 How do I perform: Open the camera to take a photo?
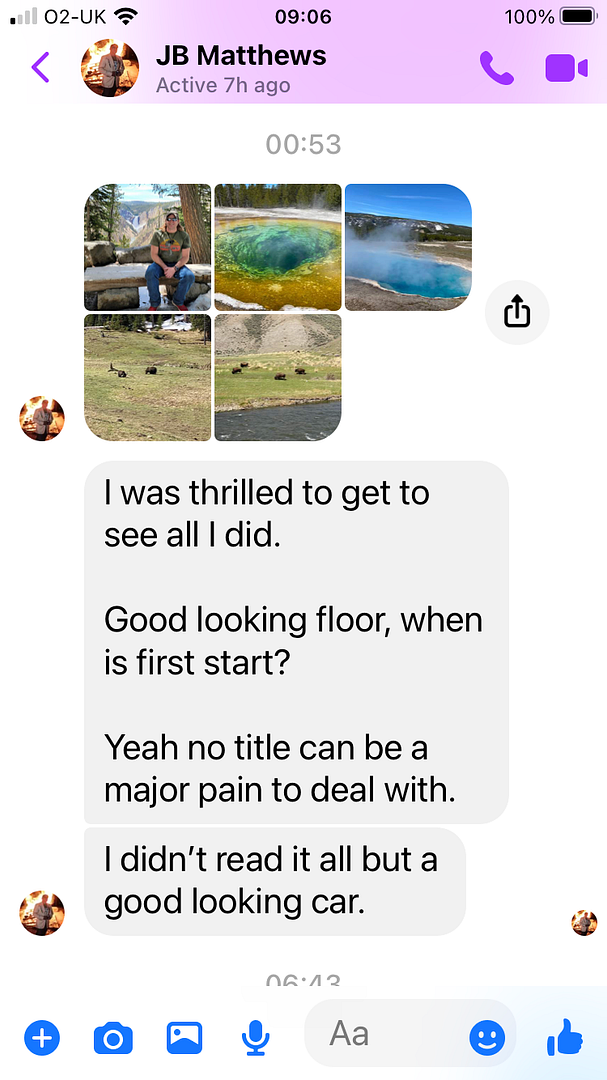[113, 1038]
